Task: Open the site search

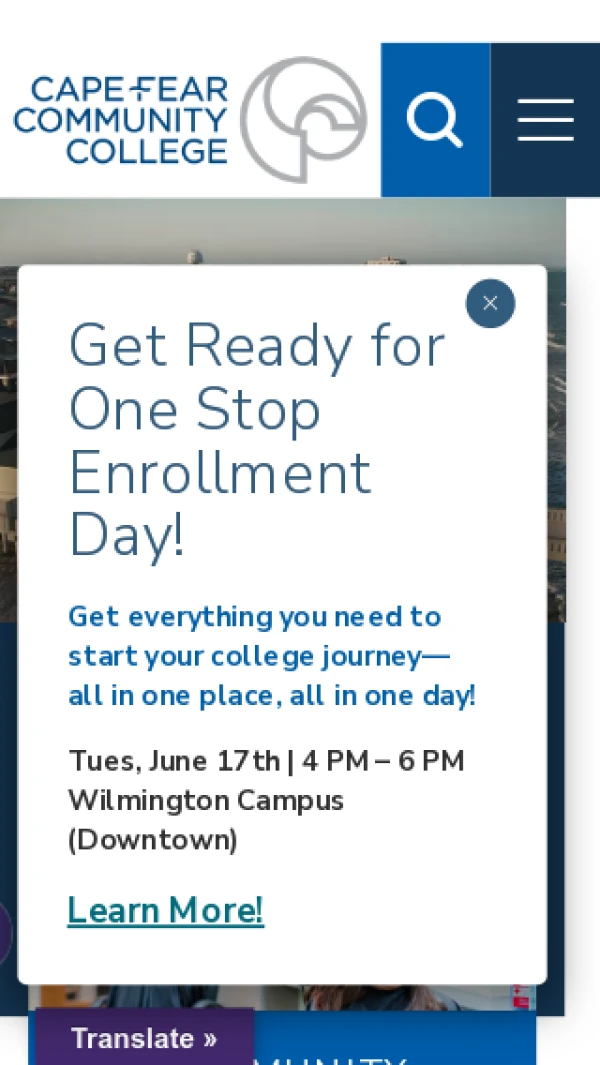Action: [x=435, y=120]
